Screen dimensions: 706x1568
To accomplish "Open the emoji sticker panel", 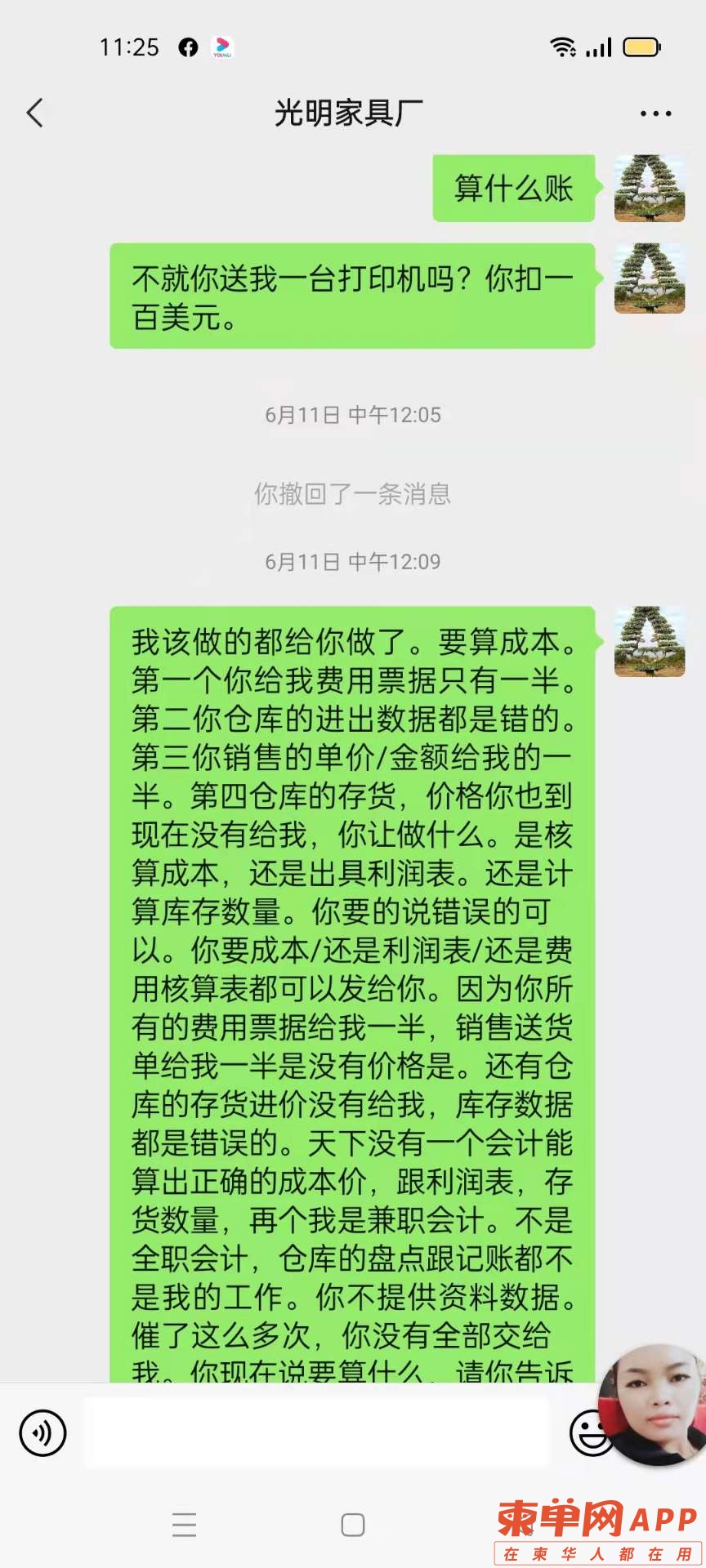I will pyautogui.click(x=586, y=1432).
